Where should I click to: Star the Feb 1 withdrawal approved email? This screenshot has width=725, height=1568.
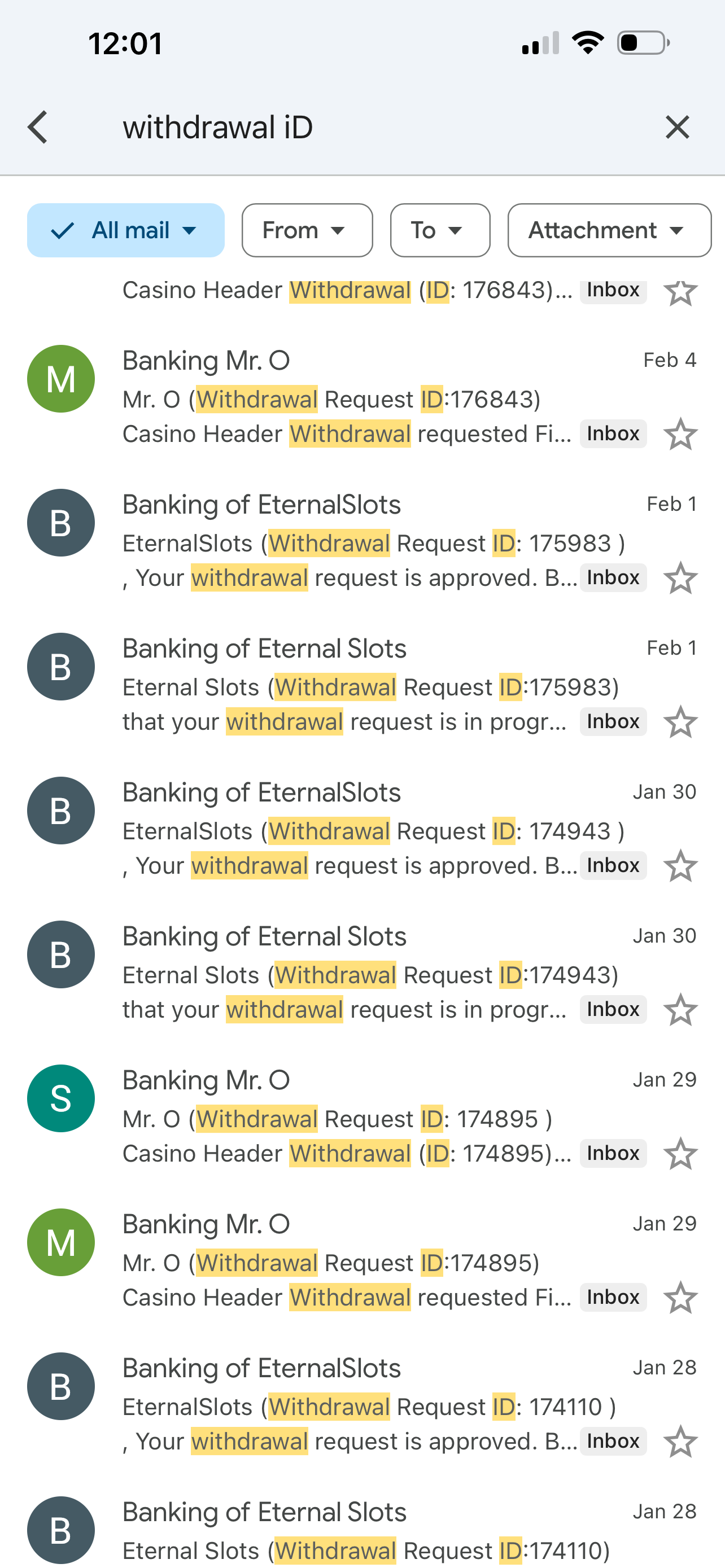(x=680, y=577)
